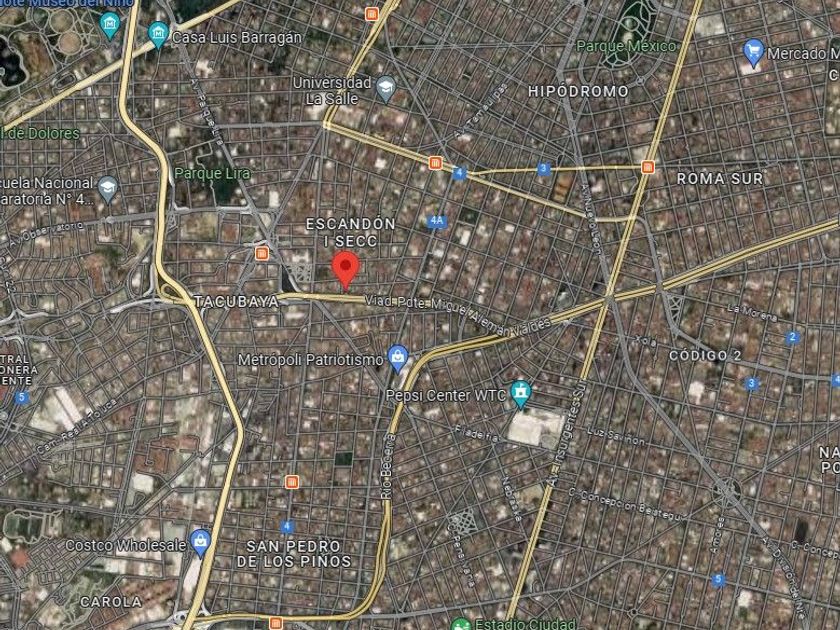Tap the Mercado shopping cart marker
The width and height of the screenshot is (840, 630).
click(754, 53)
